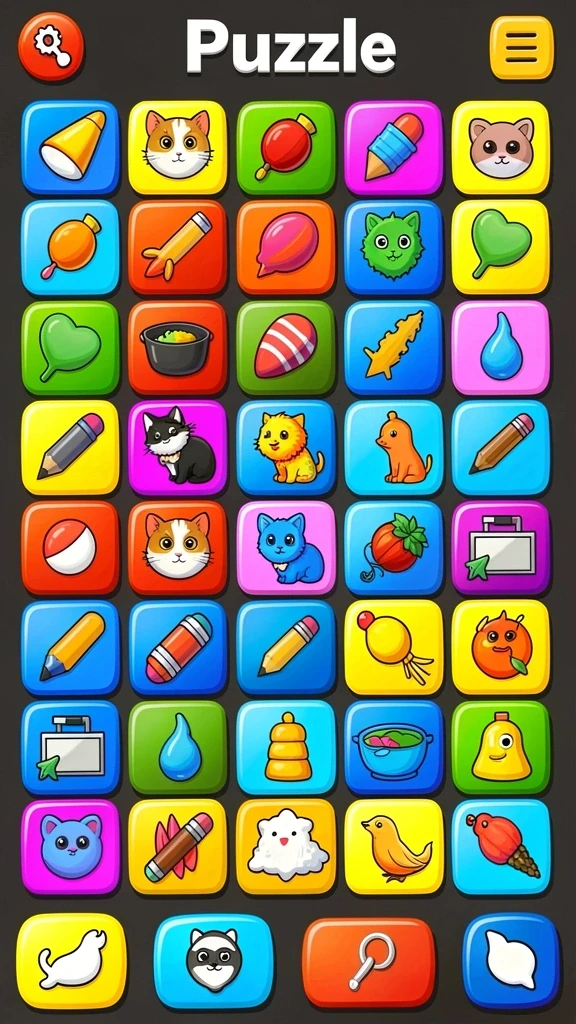Tap the yellow stacking rings tile
This screenshot has height=1024, width=576.
(x=286, y=747)
